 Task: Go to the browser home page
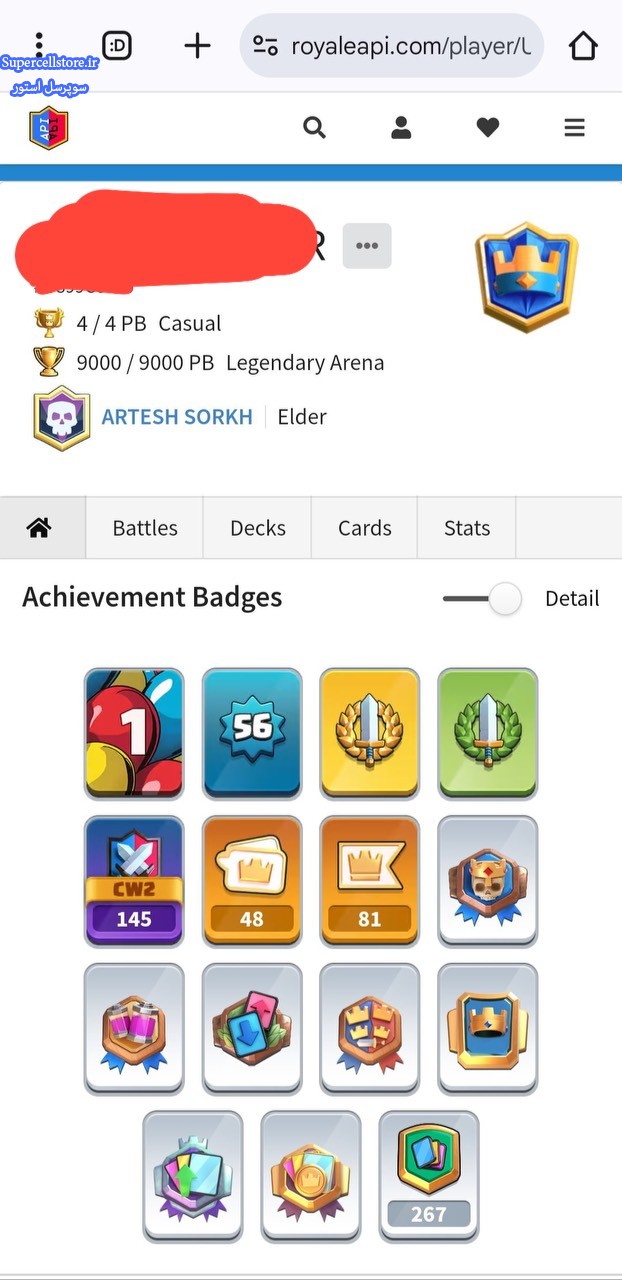pos(583,45)
